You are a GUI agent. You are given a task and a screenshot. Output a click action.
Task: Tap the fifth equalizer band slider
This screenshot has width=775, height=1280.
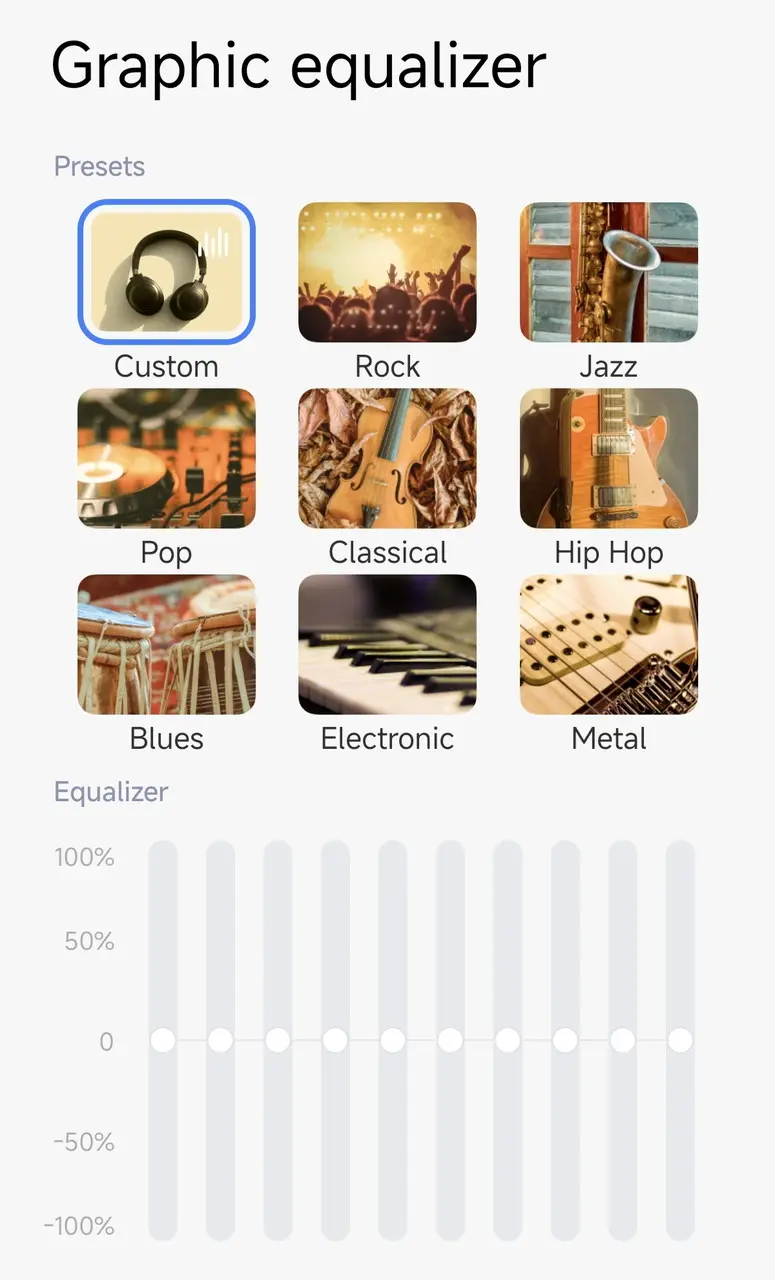(x=393, y=1040)
